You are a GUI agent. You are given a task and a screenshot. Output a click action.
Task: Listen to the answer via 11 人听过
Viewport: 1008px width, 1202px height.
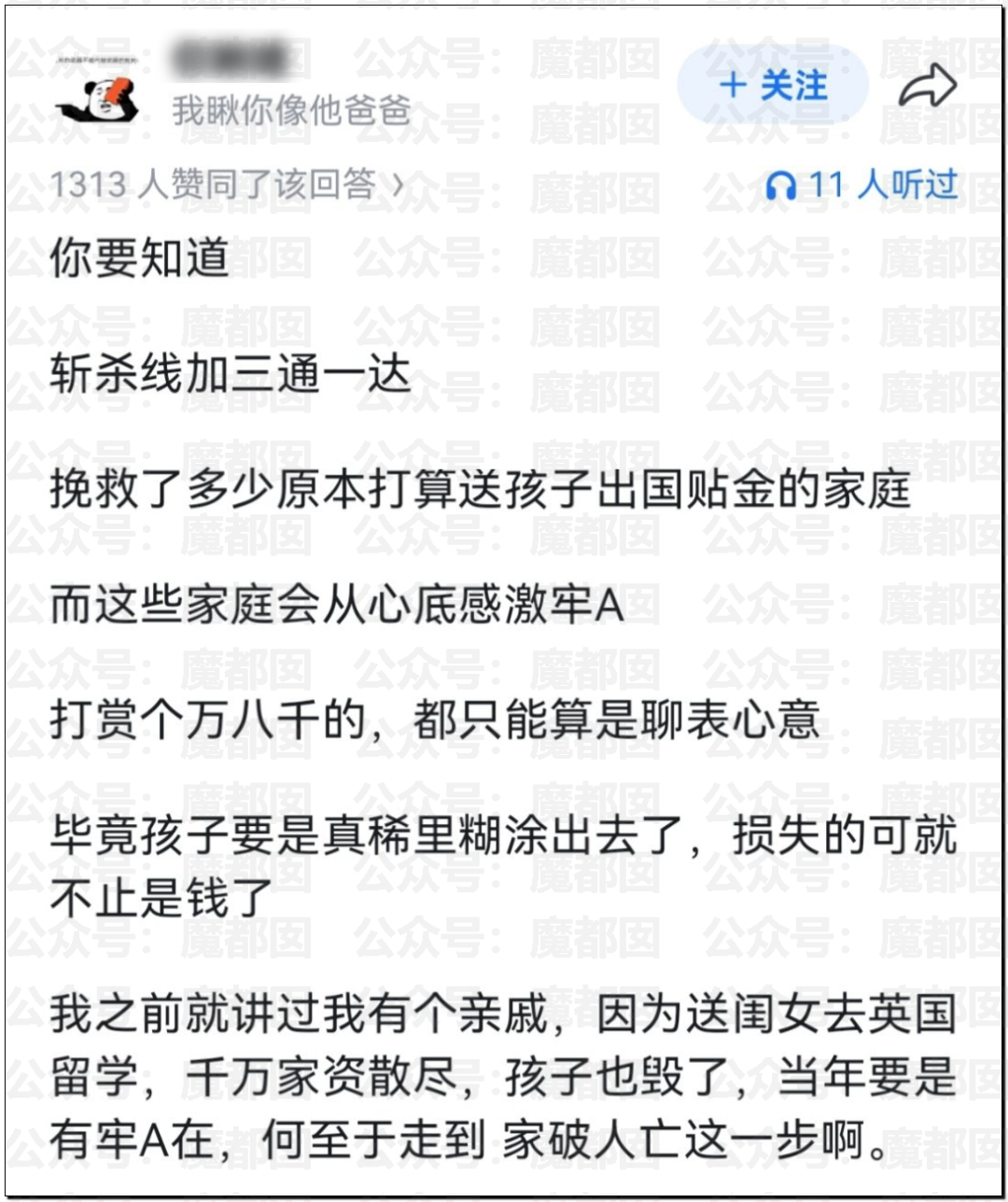coord(861,185)
